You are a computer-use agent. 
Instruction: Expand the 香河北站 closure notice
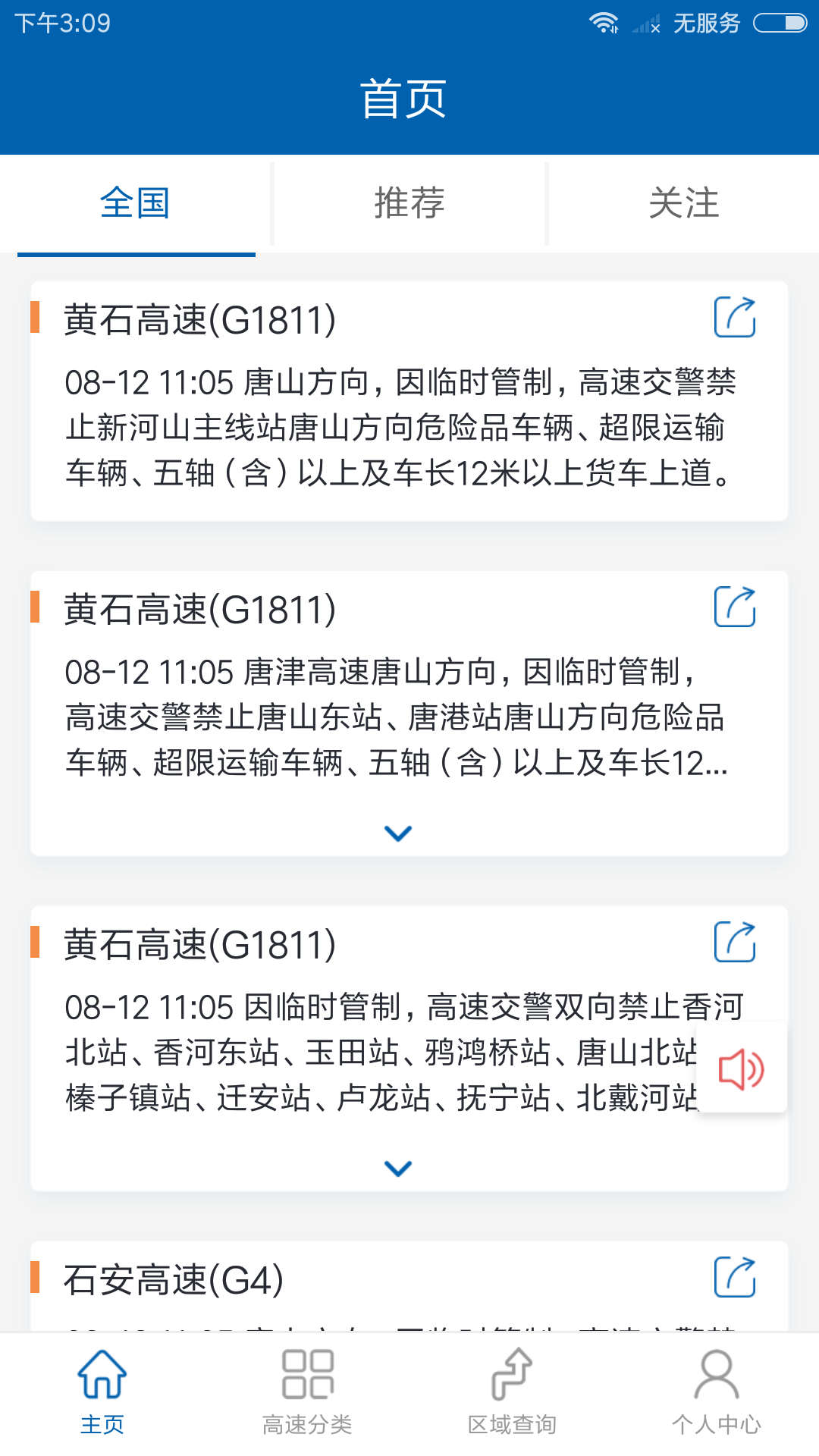[x=398, y=1169]
